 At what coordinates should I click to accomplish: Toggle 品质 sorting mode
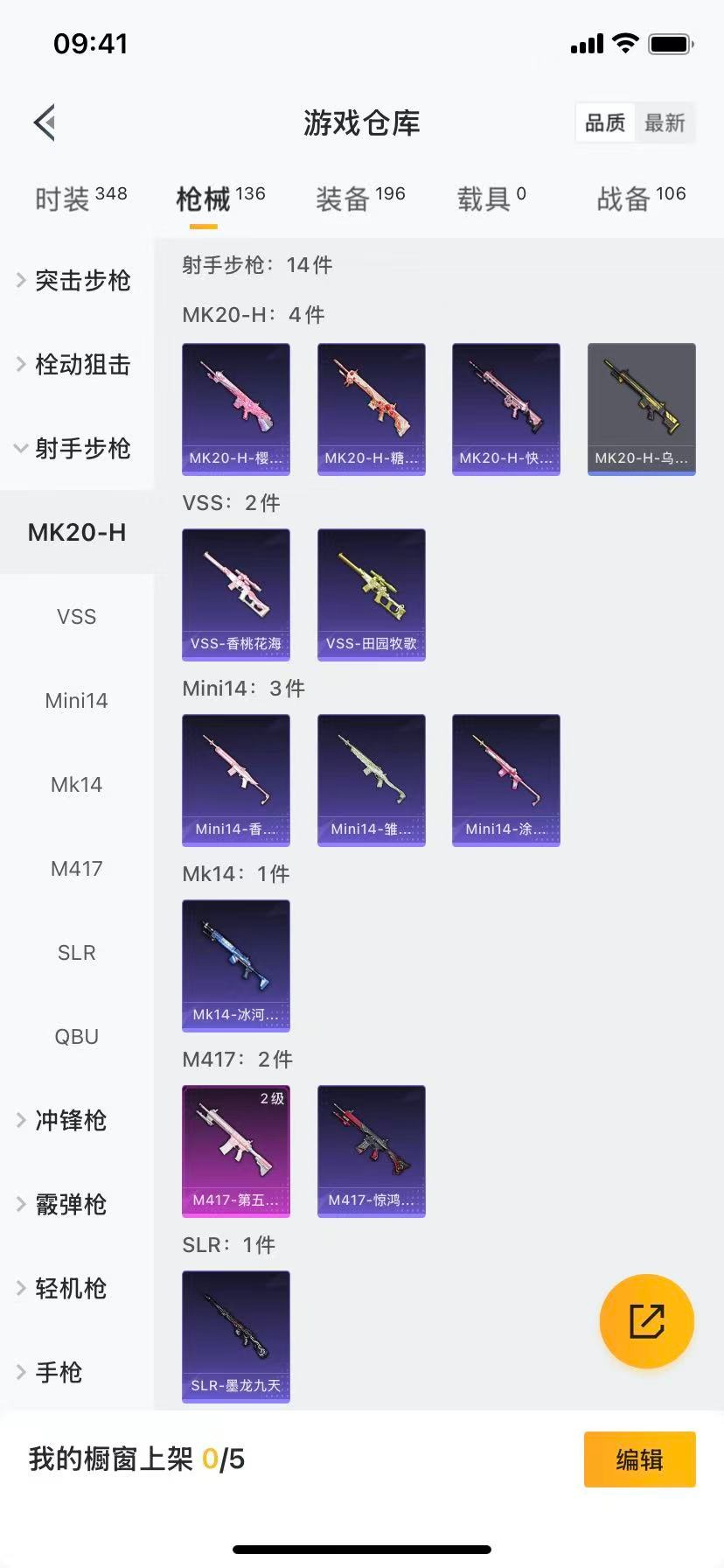[604, 122]
